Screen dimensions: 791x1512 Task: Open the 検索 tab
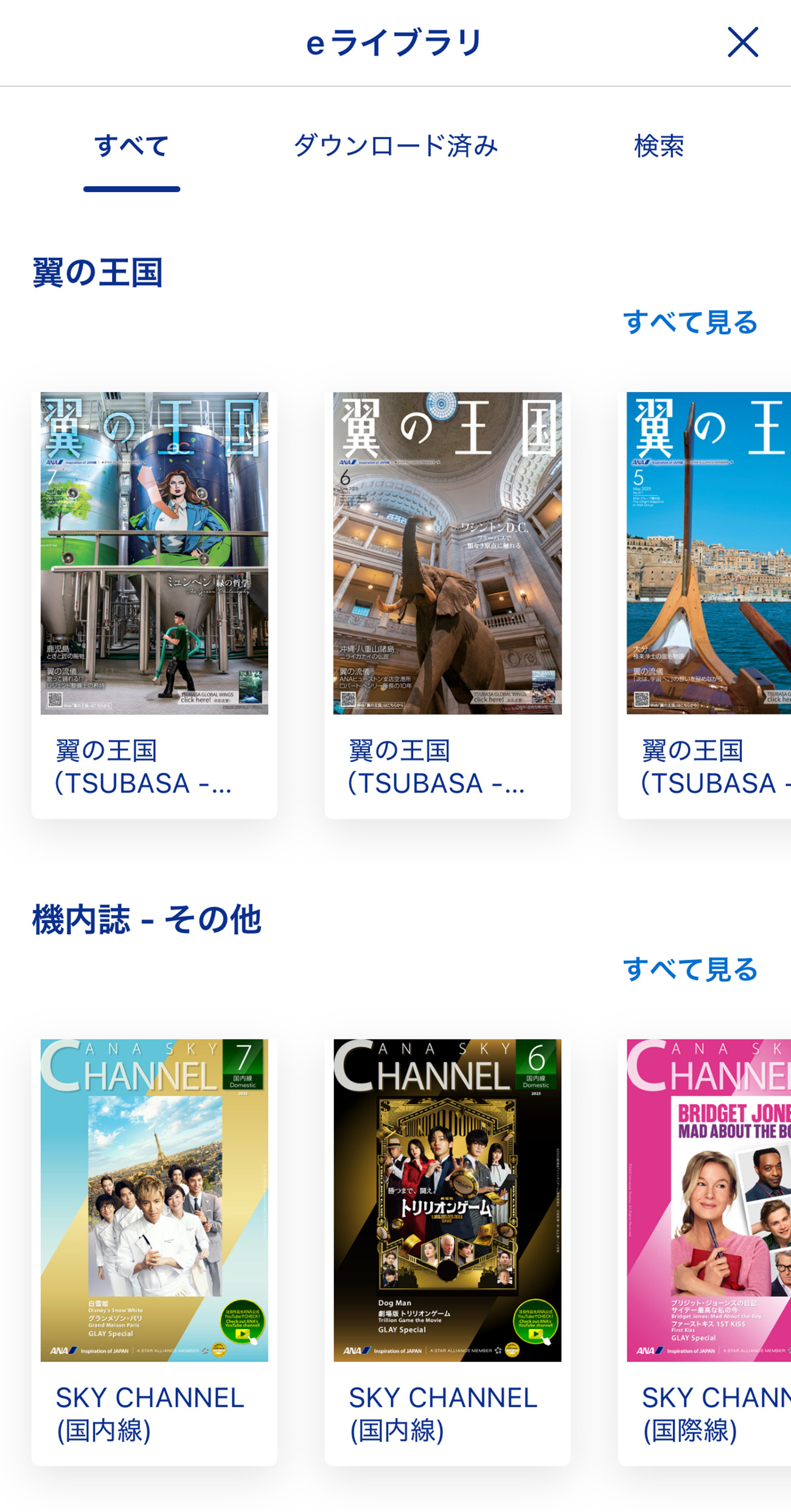(659, 146)
